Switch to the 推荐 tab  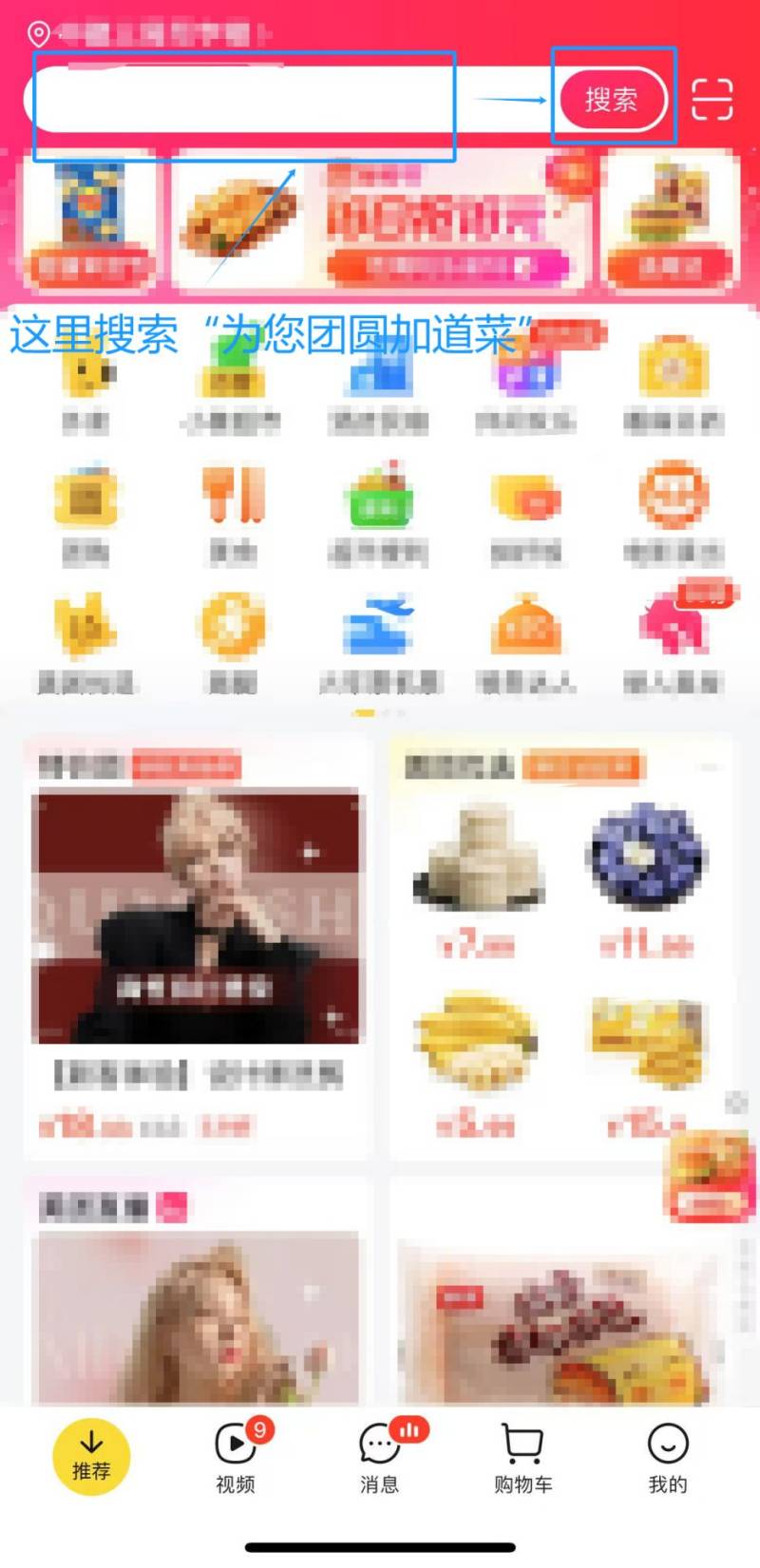coord(91,1456)
